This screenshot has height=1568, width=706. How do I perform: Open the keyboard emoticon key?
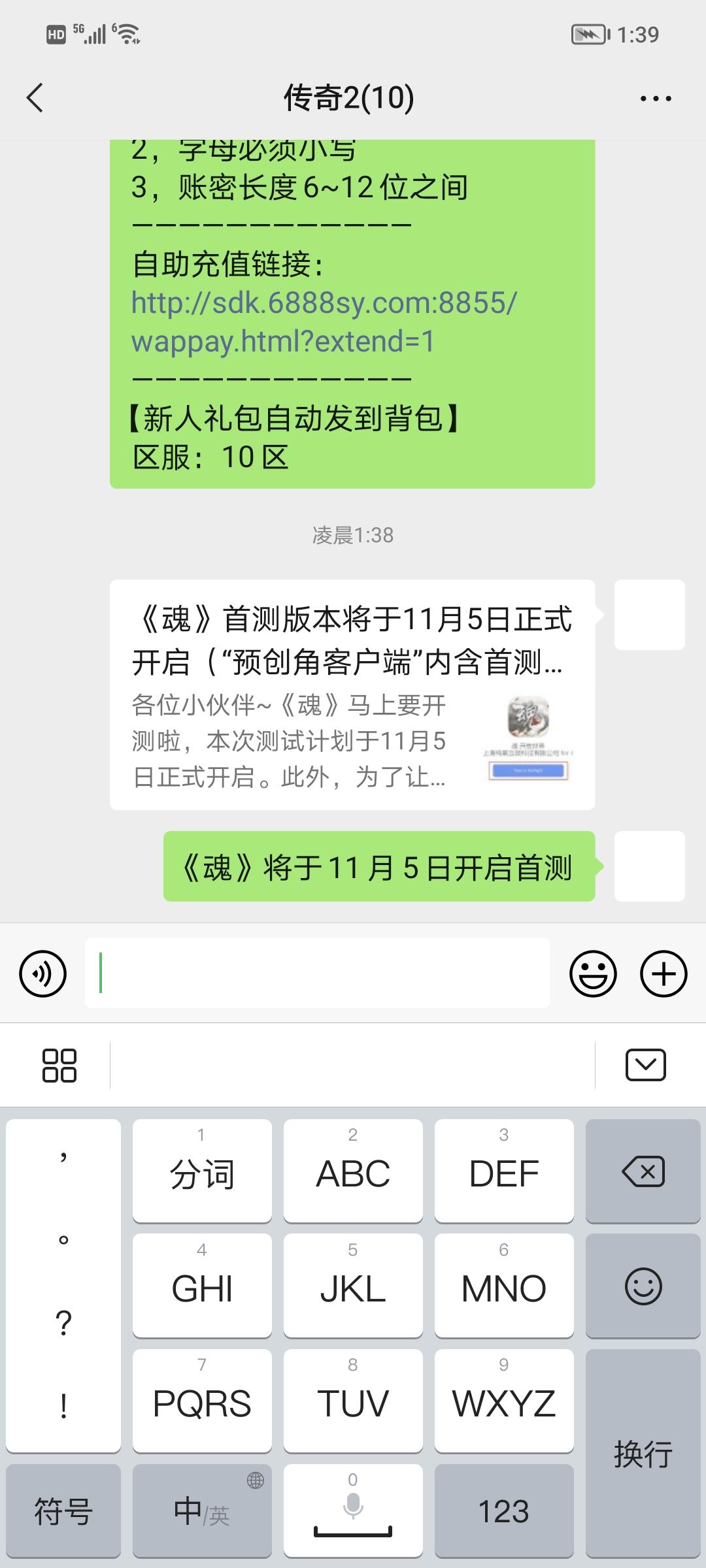[643, 1286]
